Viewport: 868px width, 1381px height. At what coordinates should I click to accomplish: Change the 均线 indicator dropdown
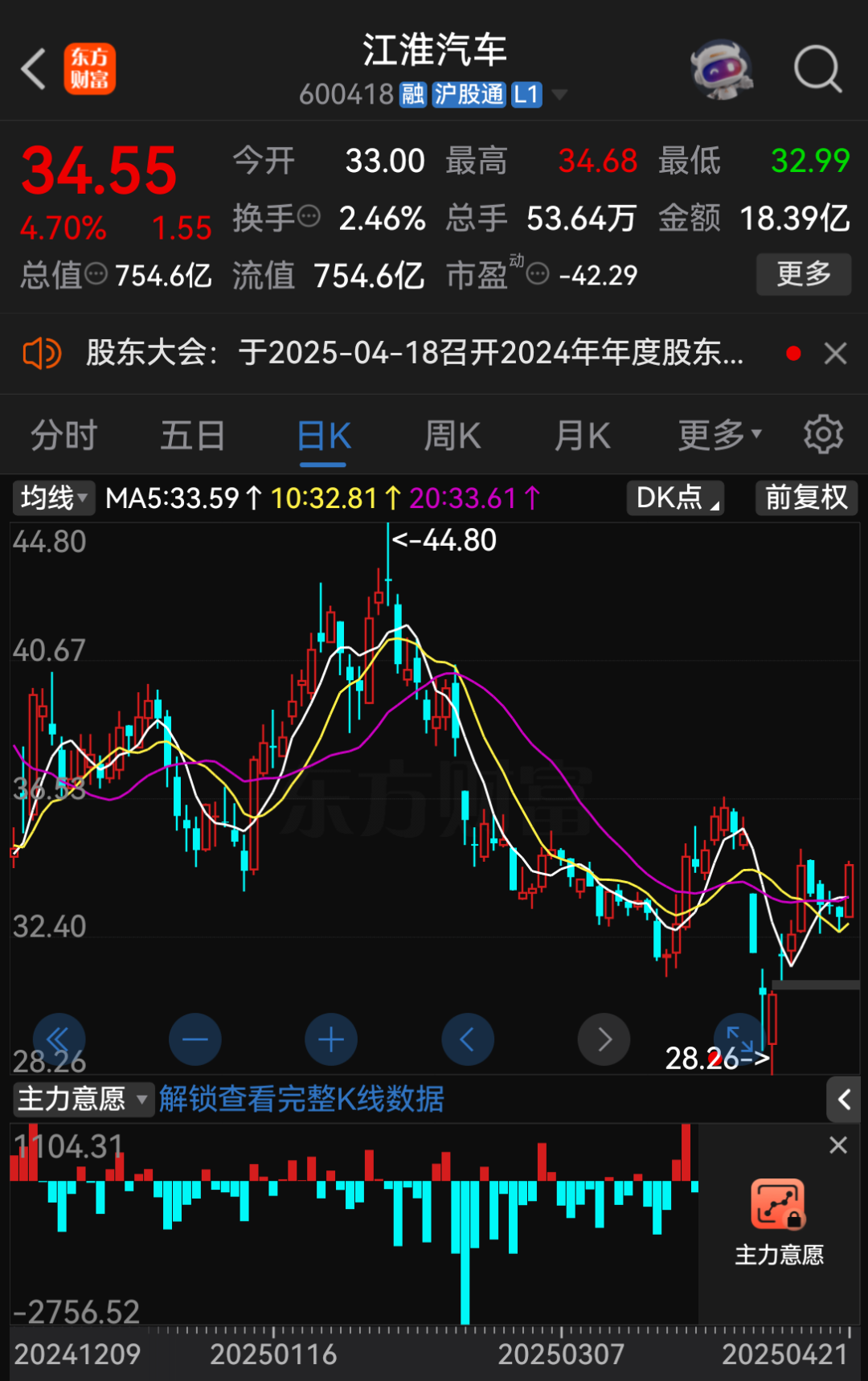tap(53, 498)
